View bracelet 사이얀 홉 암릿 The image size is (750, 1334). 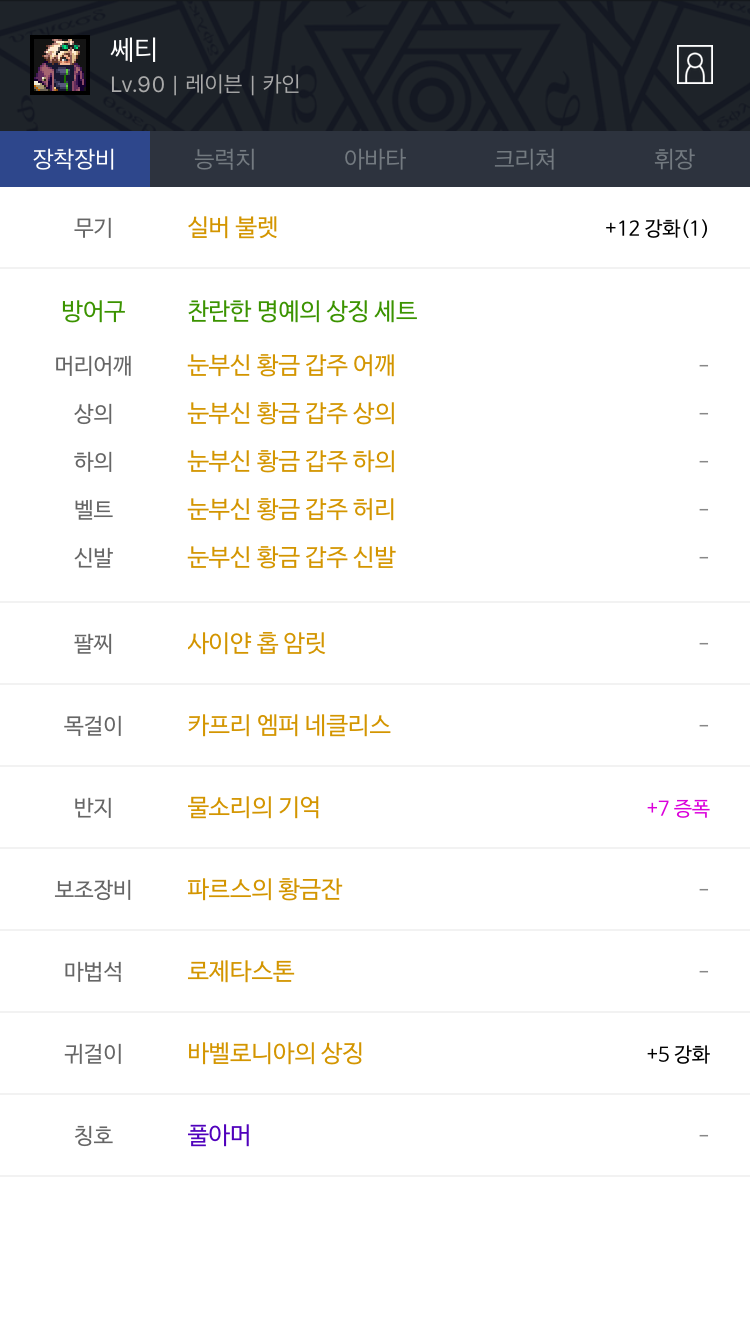(257, 643)
